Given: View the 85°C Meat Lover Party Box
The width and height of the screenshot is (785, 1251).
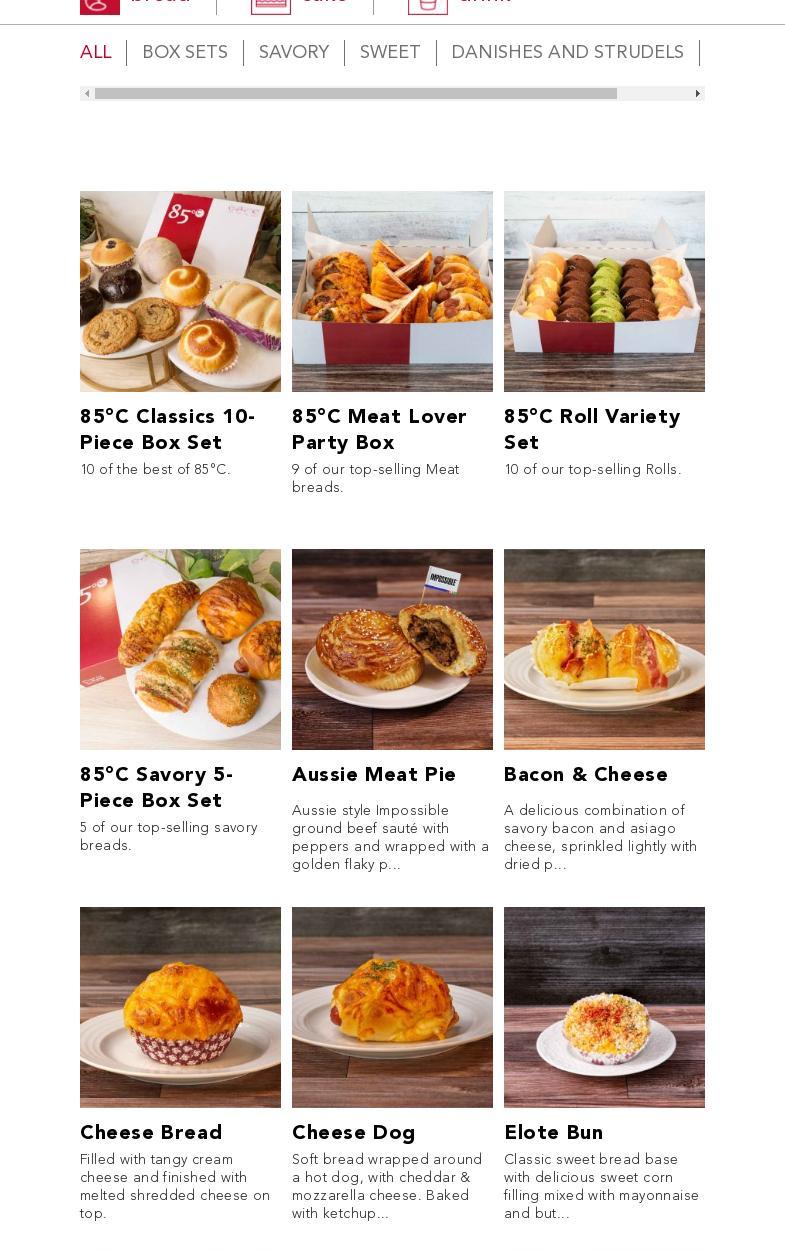Looking at the screenshot, I should click(392, 292).
